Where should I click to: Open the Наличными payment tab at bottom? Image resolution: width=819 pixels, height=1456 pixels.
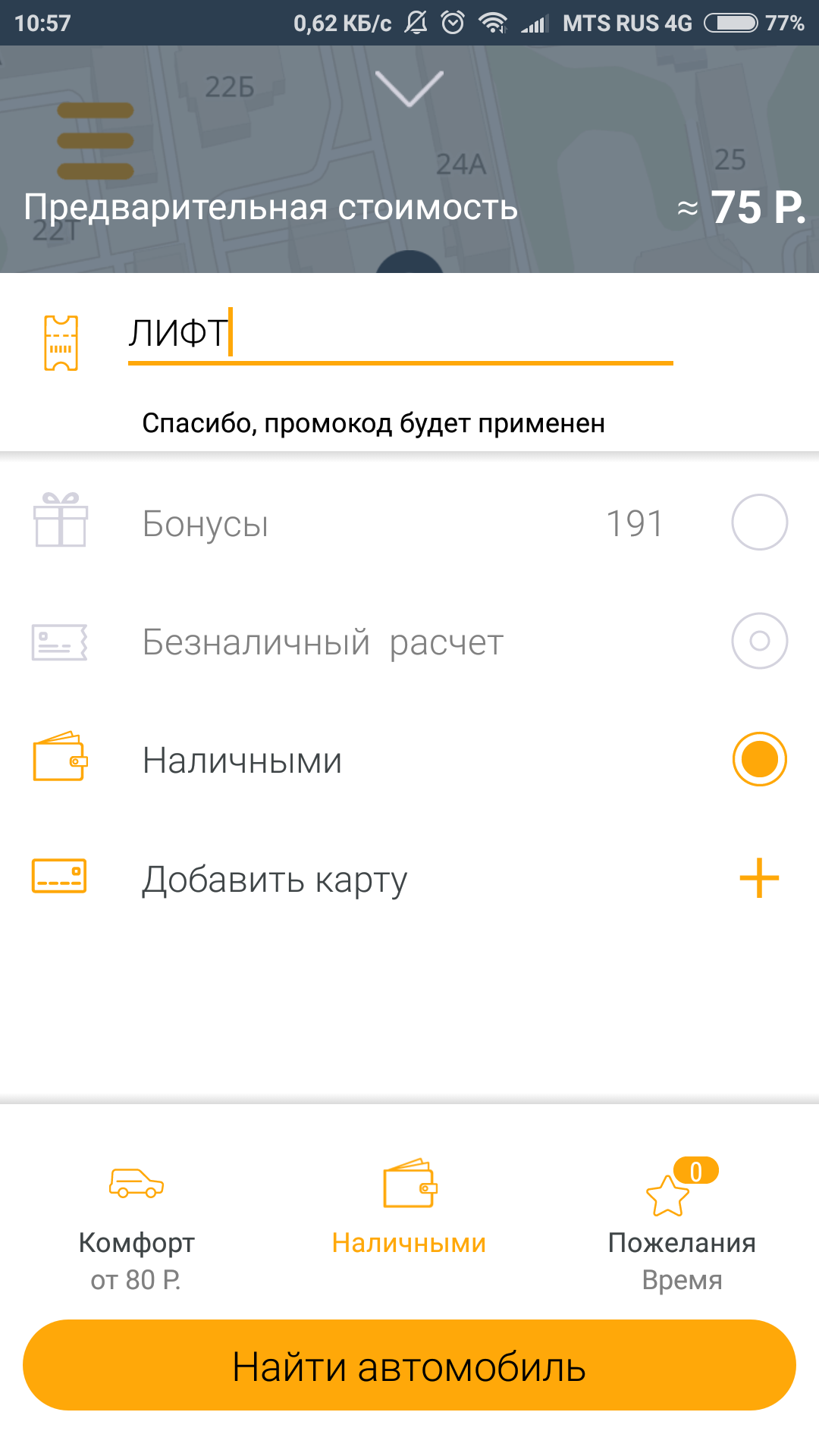[409, 1210]
